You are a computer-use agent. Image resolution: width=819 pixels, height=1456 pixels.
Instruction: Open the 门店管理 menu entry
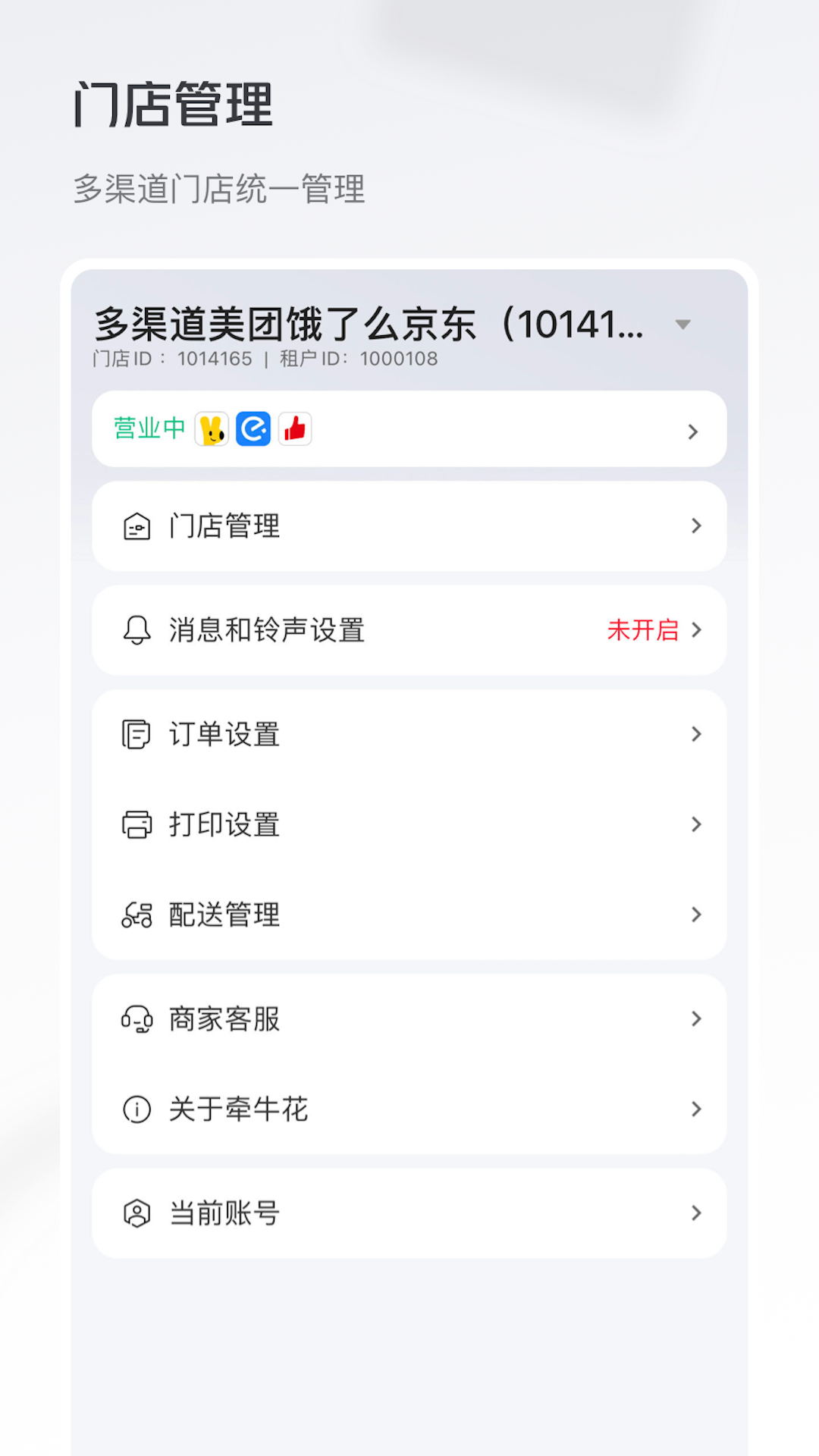tap(409, 526)
